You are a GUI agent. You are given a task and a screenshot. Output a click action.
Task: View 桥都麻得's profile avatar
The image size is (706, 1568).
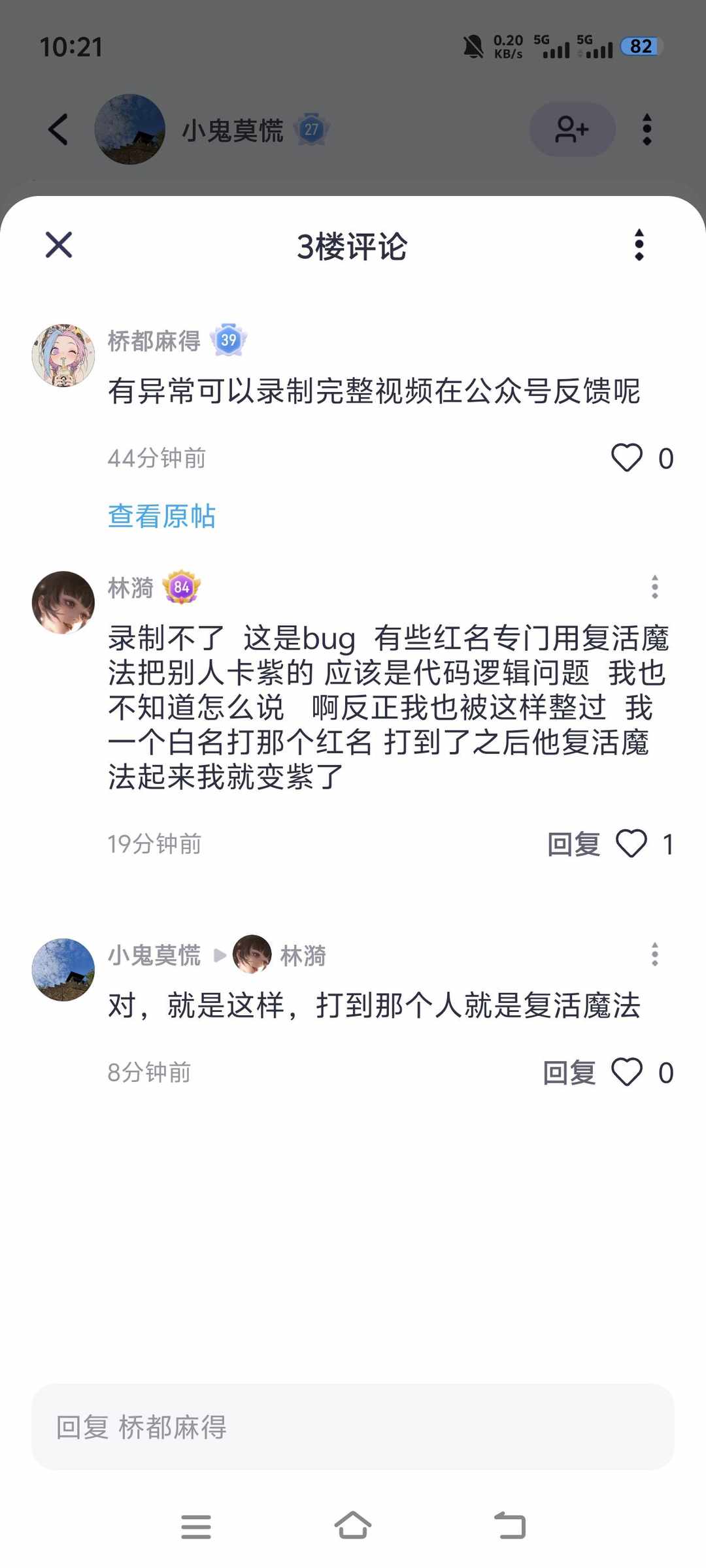(x=63, y=355)
